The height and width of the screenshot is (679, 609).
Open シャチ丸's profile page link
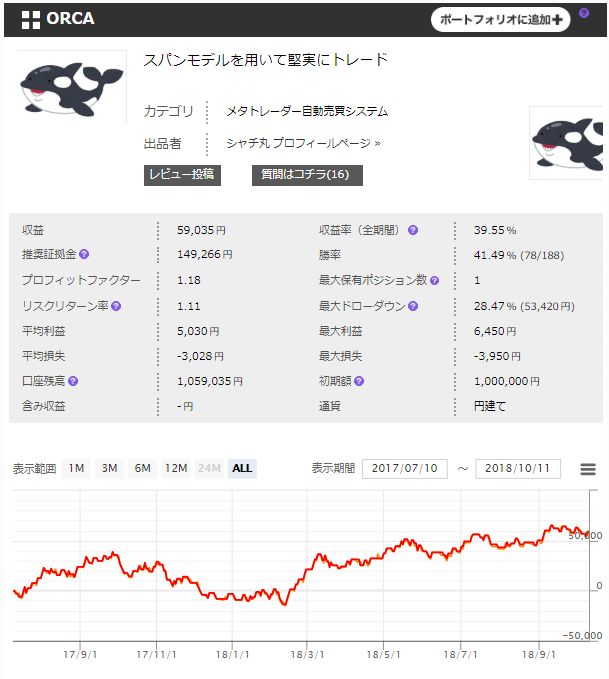303,143
